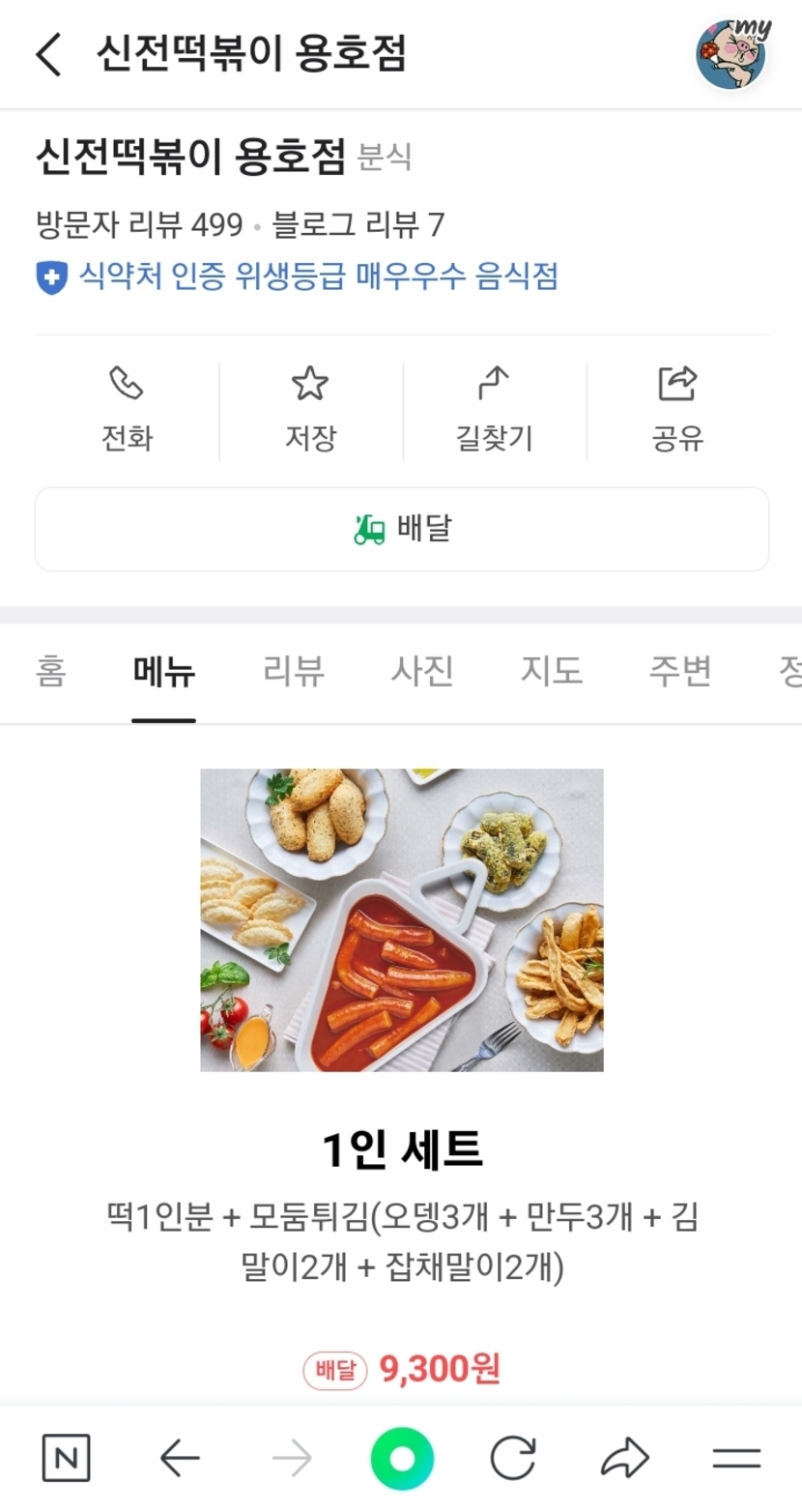Open the browser hamburger menu
The image size is (802, 1512).
[x=736, y=1458]
